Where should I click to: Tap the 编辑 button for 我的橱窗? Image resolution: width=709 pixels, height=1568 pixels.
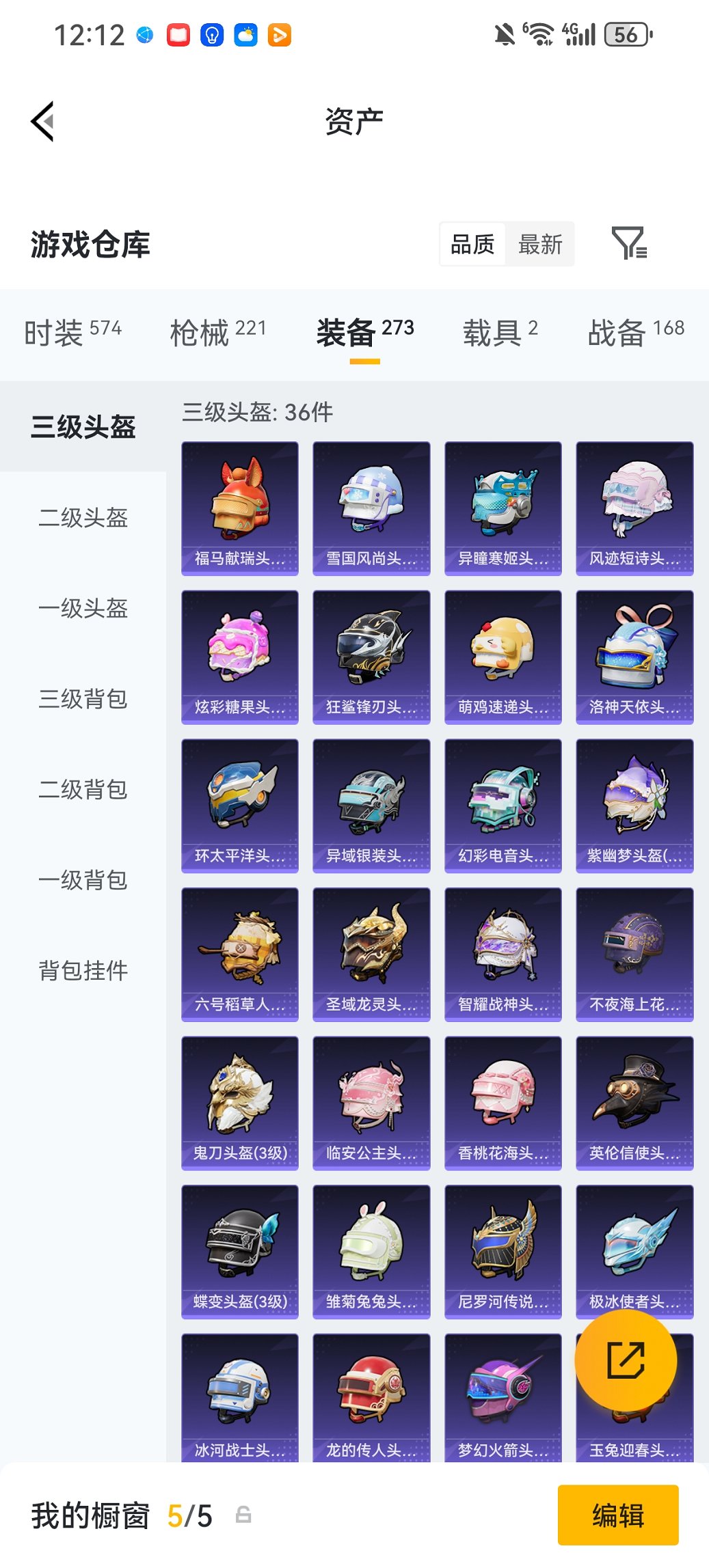pos(617,1515)
